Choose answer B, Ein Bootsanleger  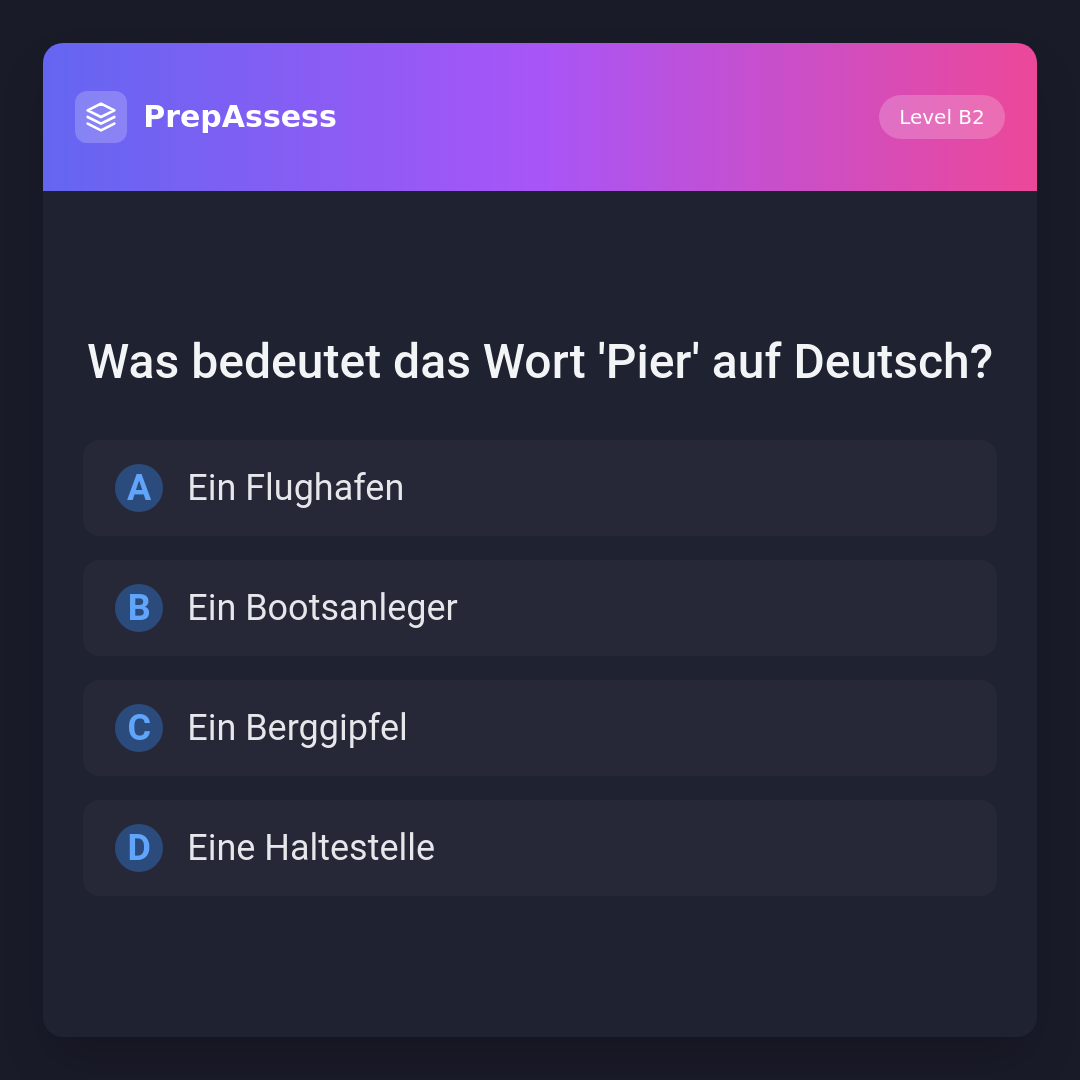coord(540,608)
